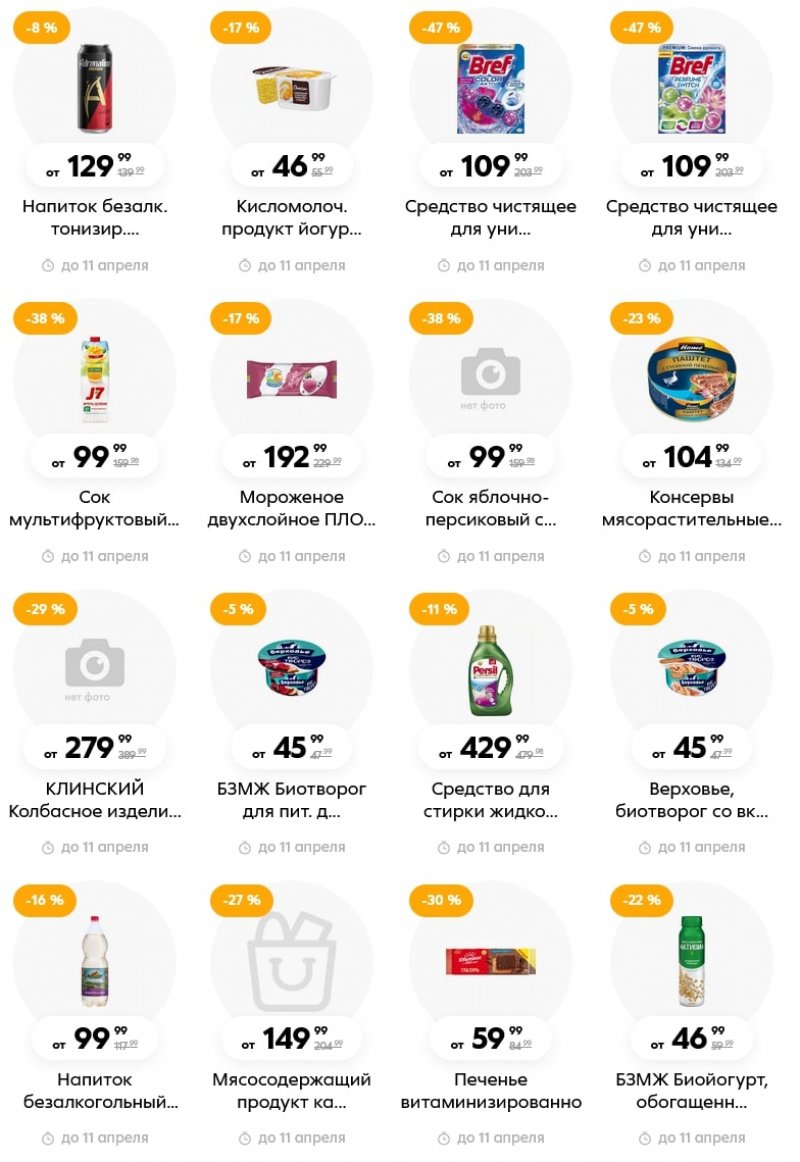This screenshot has height=1162, width=800.
Task: Choose БЗМЖ Биотворог для пит. product
Action: pos(291,670)
